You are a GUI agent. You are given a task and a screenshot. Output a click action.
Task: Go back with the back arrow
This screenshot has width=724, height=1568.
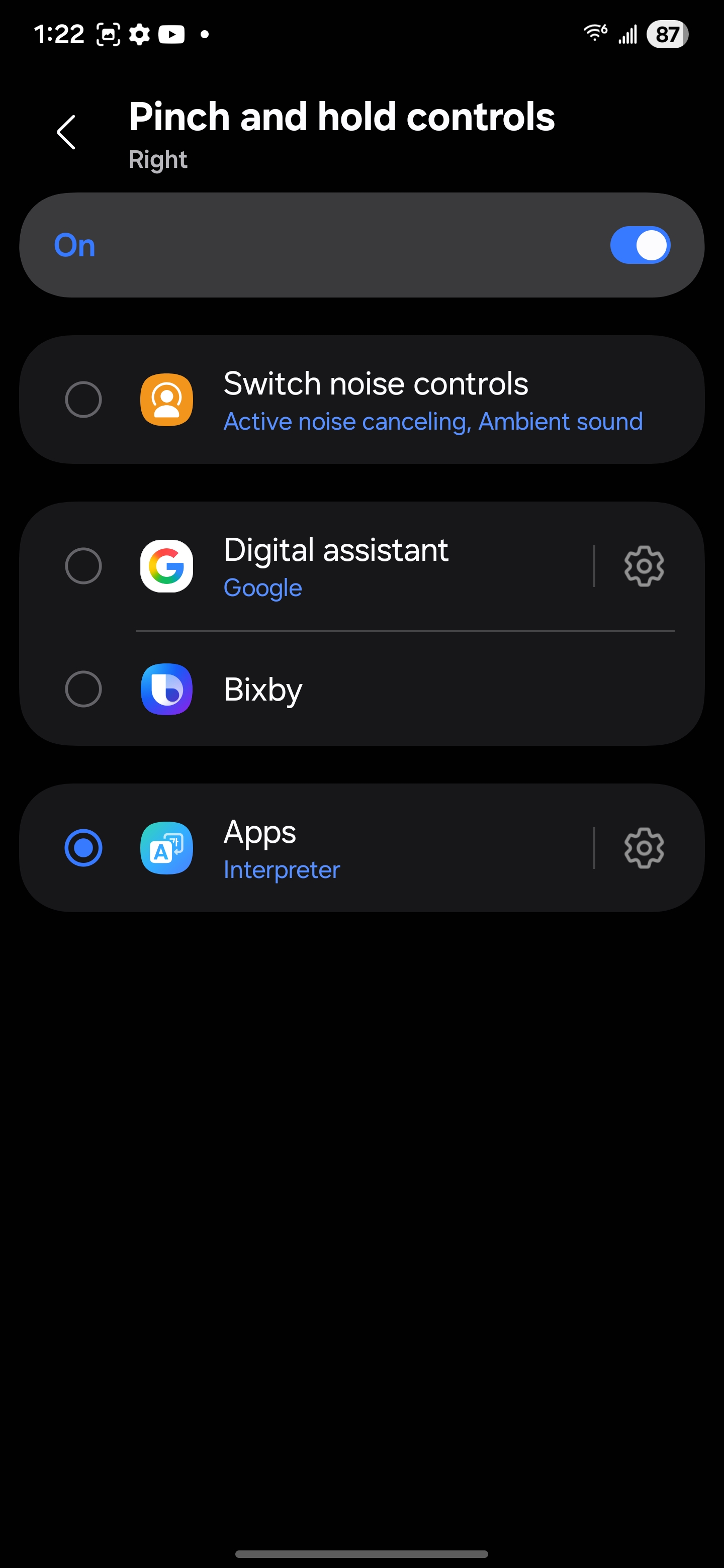(66, 133)
